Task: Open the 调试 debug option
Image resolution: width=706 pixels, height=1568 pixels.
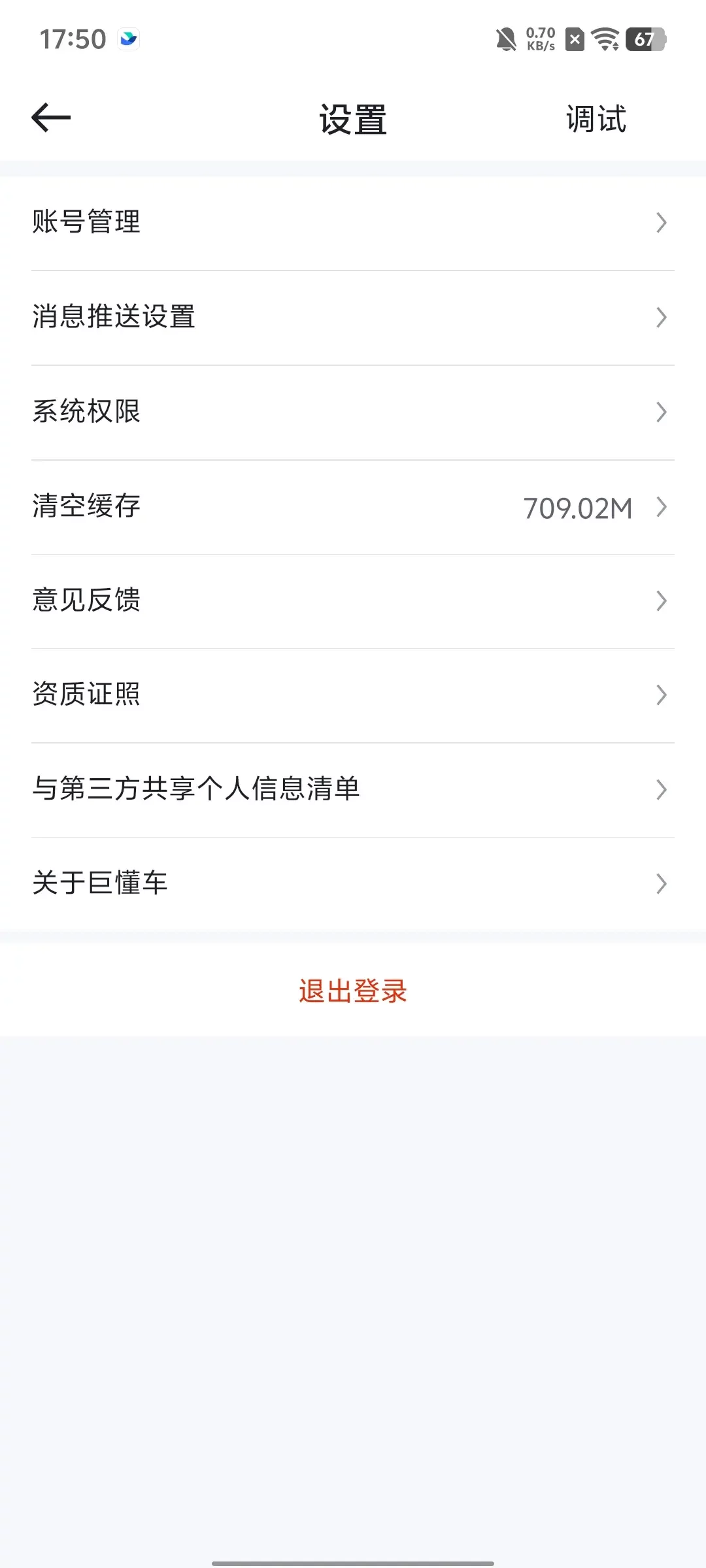Action: (596, 119)
